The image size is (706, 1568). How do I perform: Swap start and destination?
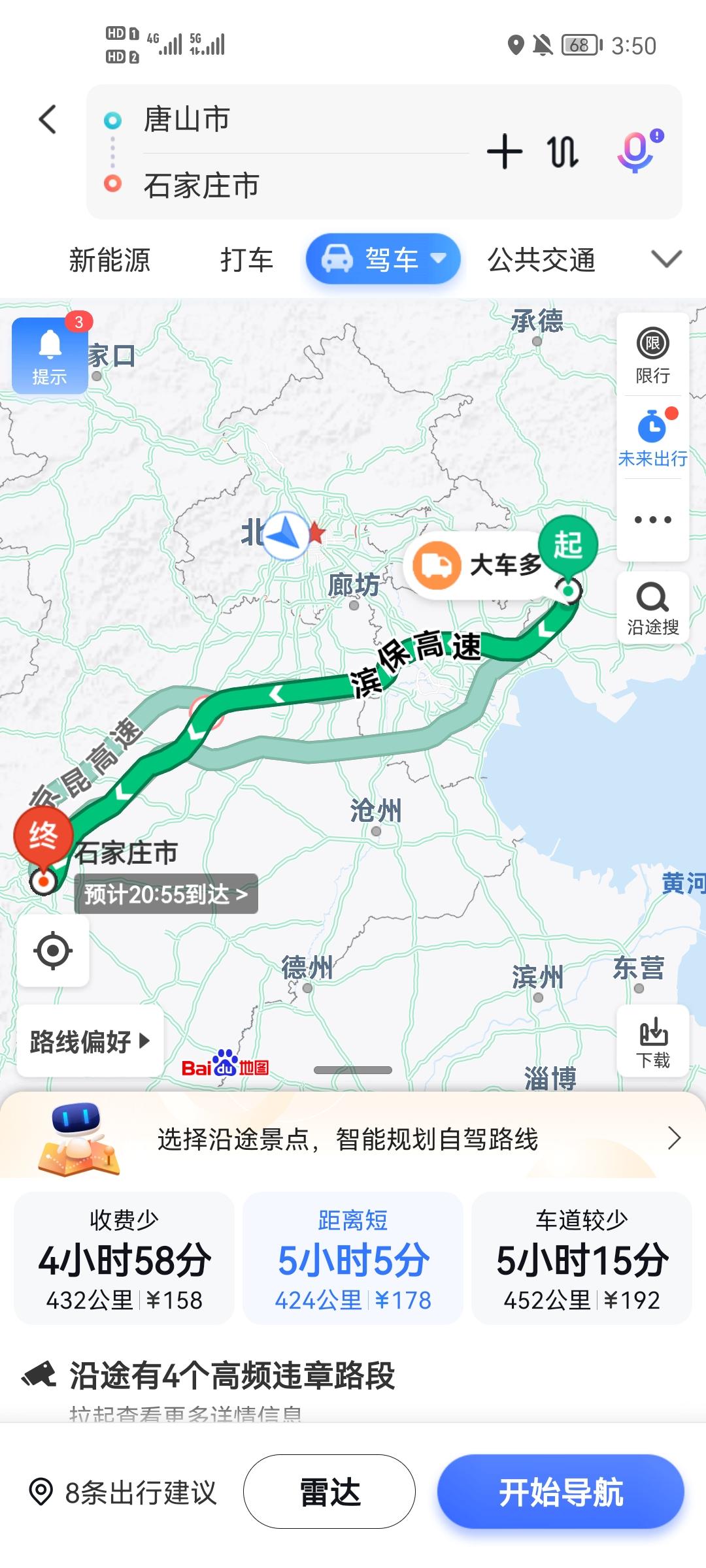tap(563, 152)
